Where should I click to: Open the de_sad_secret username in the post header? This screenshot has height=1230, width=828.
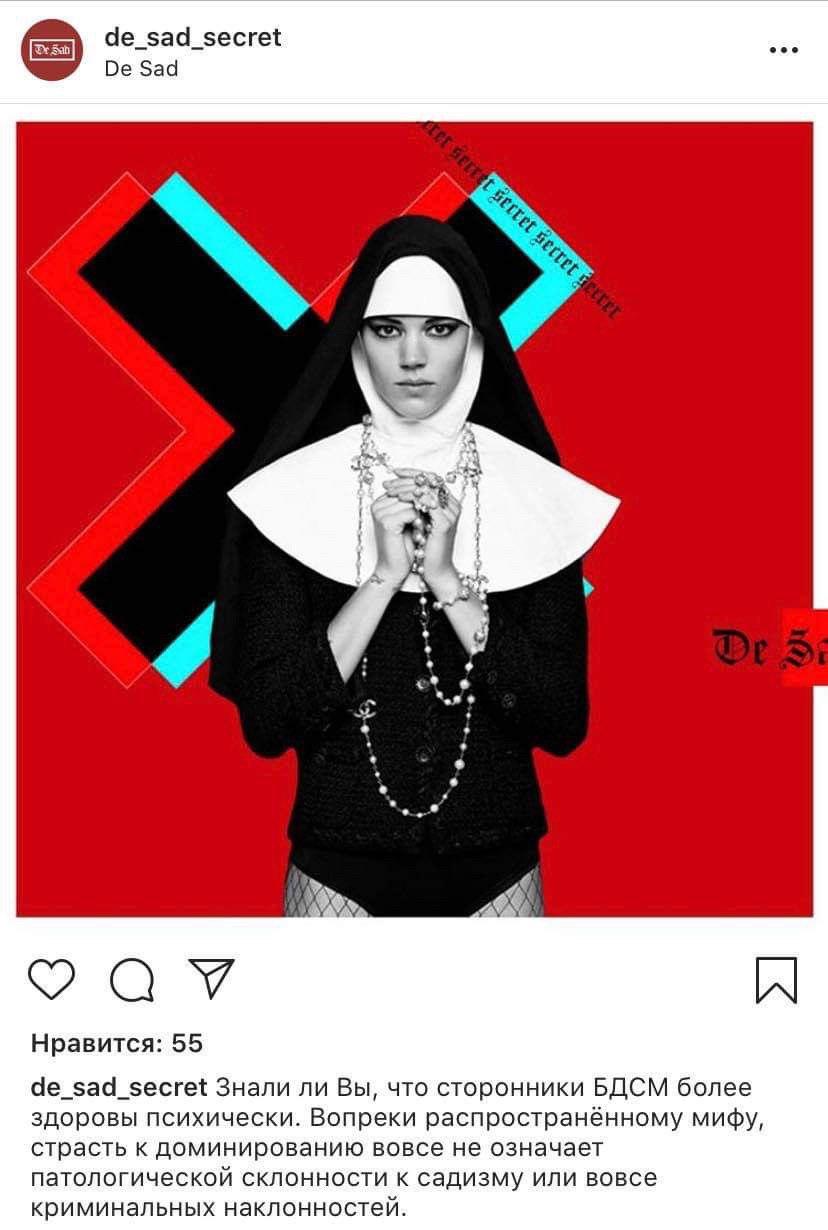pos(192,37)
